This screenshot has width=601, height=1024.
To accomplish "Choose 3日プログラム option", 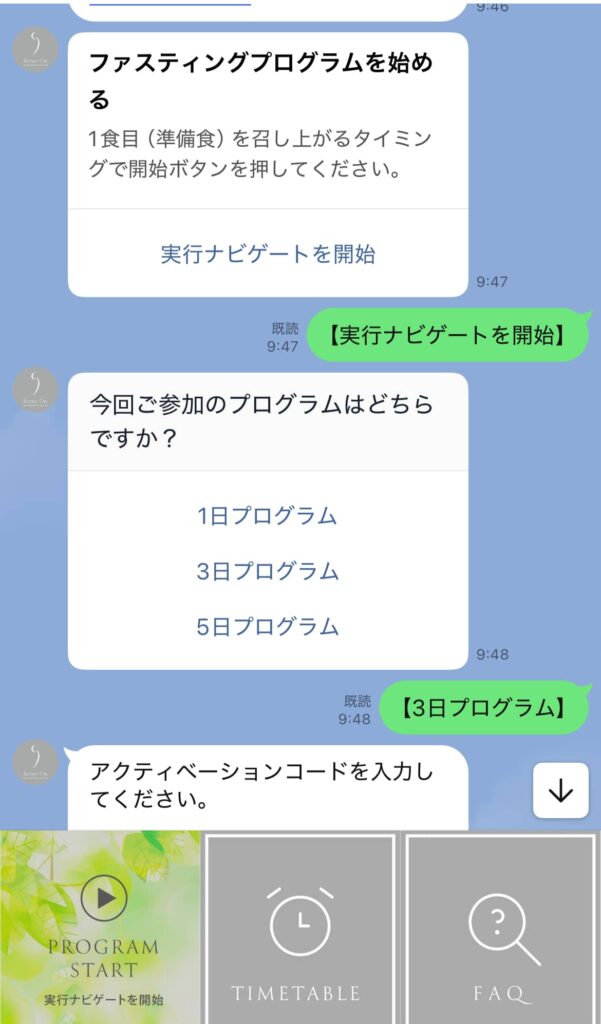I will click(x=267, y=571).
